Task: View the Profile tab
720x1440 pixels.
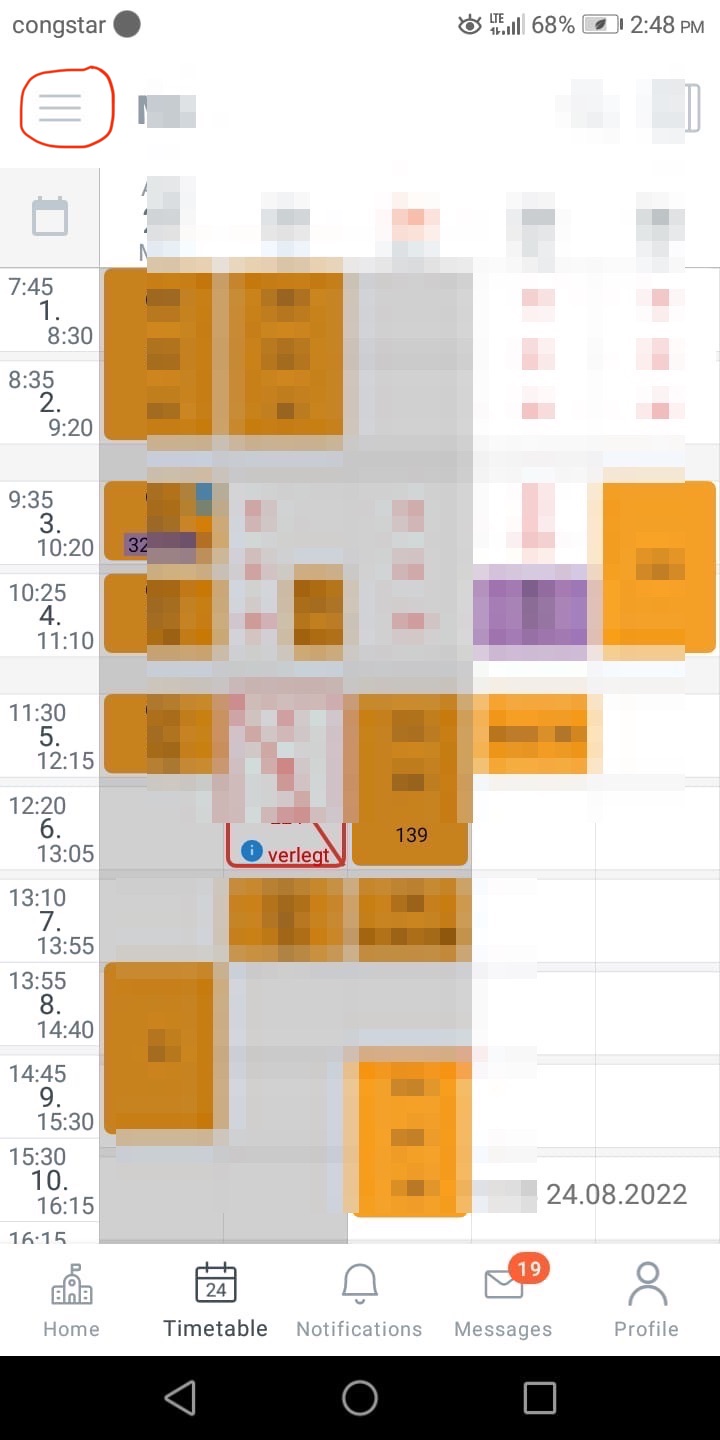Action: pos(647,1300)
